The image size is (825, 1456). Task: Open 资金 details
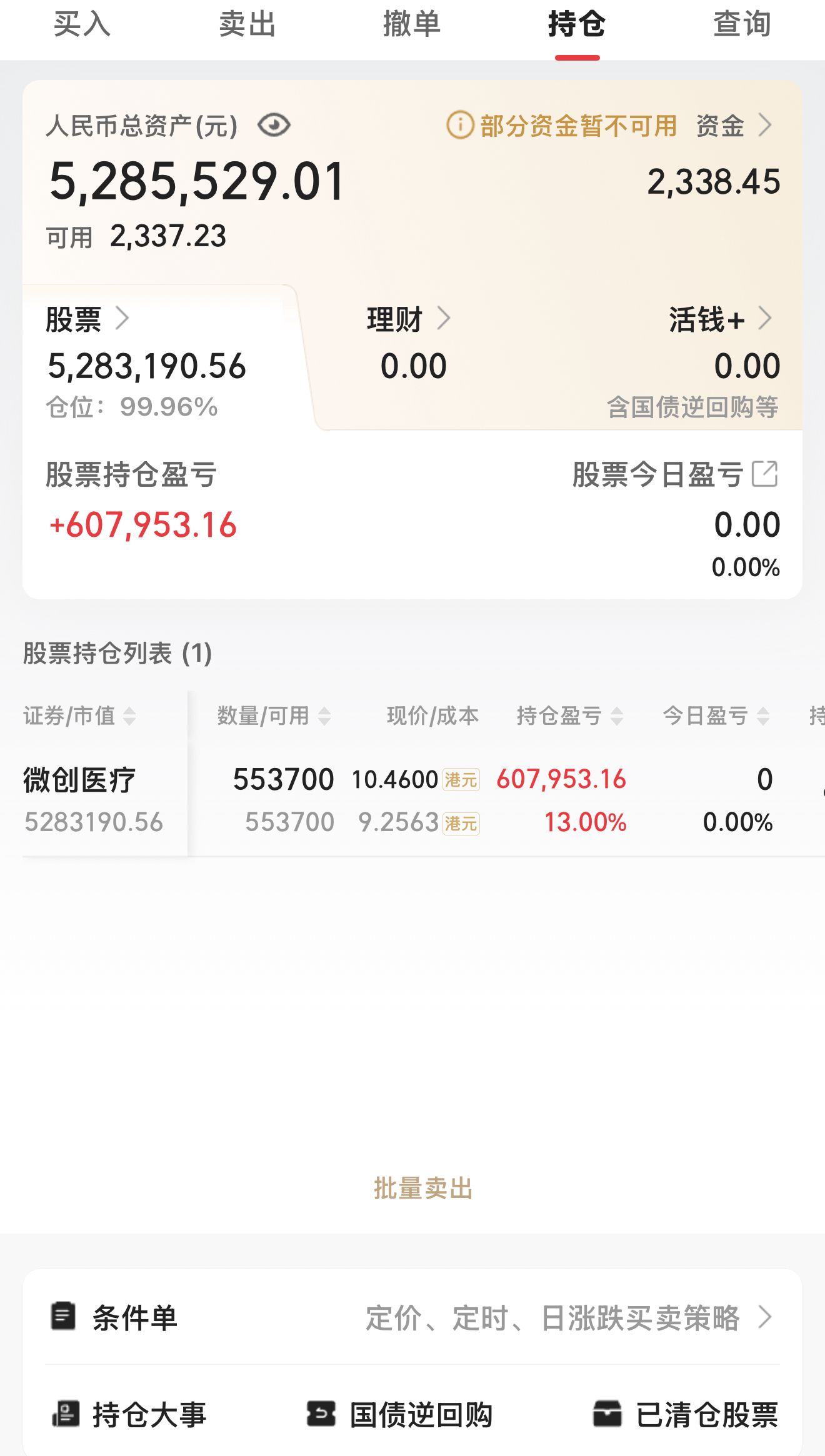click(x=734, y=126)
